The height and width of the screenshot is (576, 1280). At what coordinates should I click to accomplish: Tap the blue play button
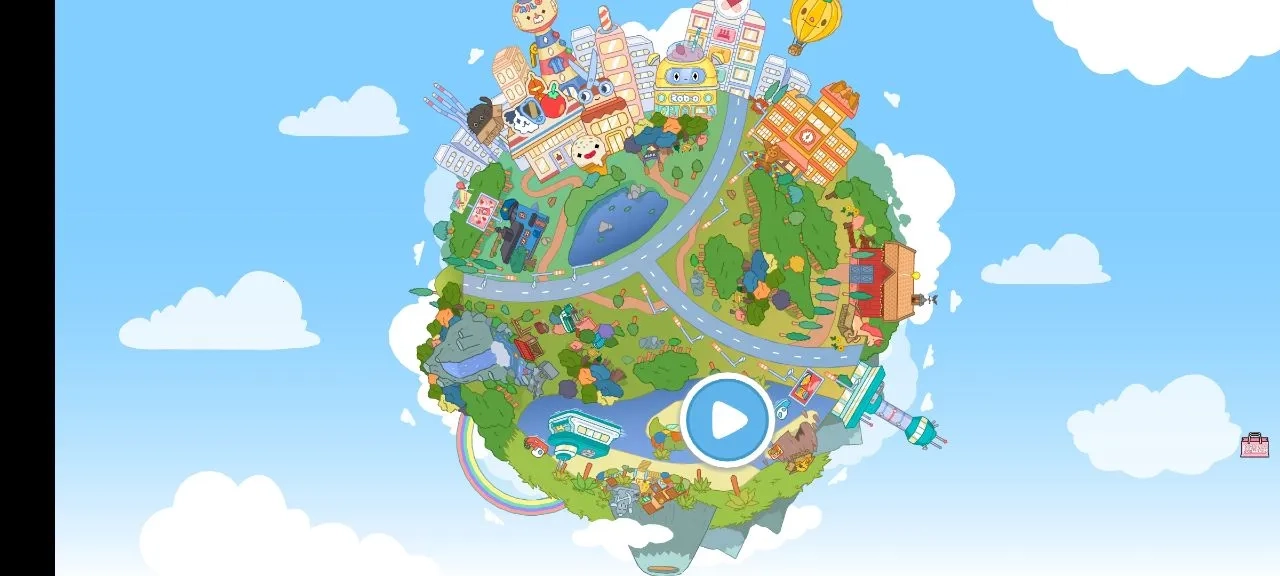coord(727,420)
